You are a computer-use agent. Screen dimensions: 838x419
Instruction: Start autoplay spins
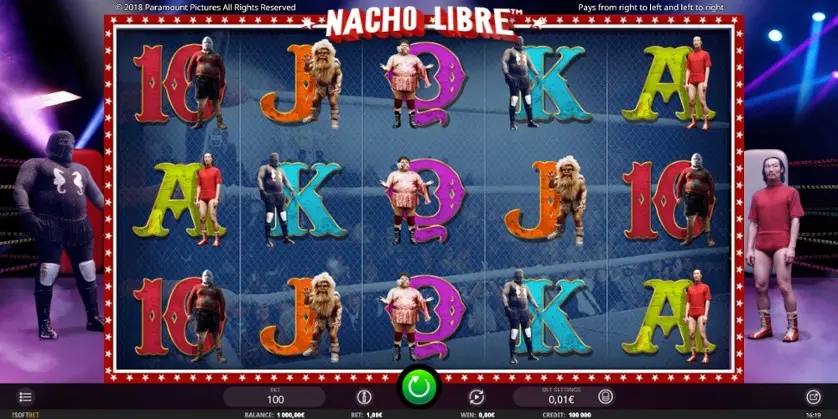click(477, 397)
